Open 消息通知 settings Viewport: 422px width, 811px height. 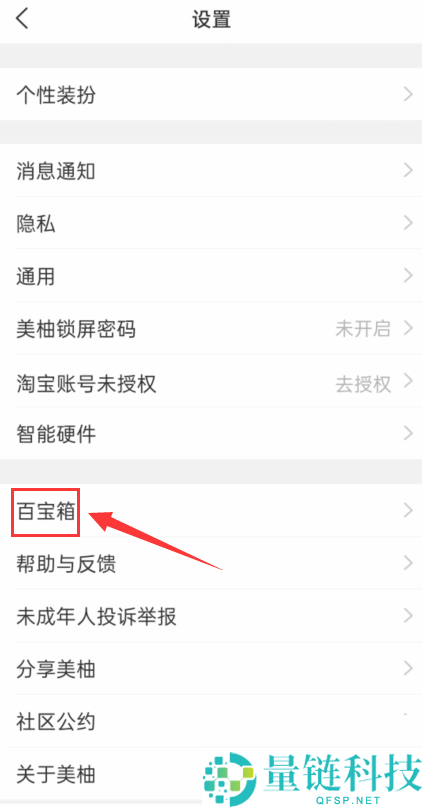211,170
